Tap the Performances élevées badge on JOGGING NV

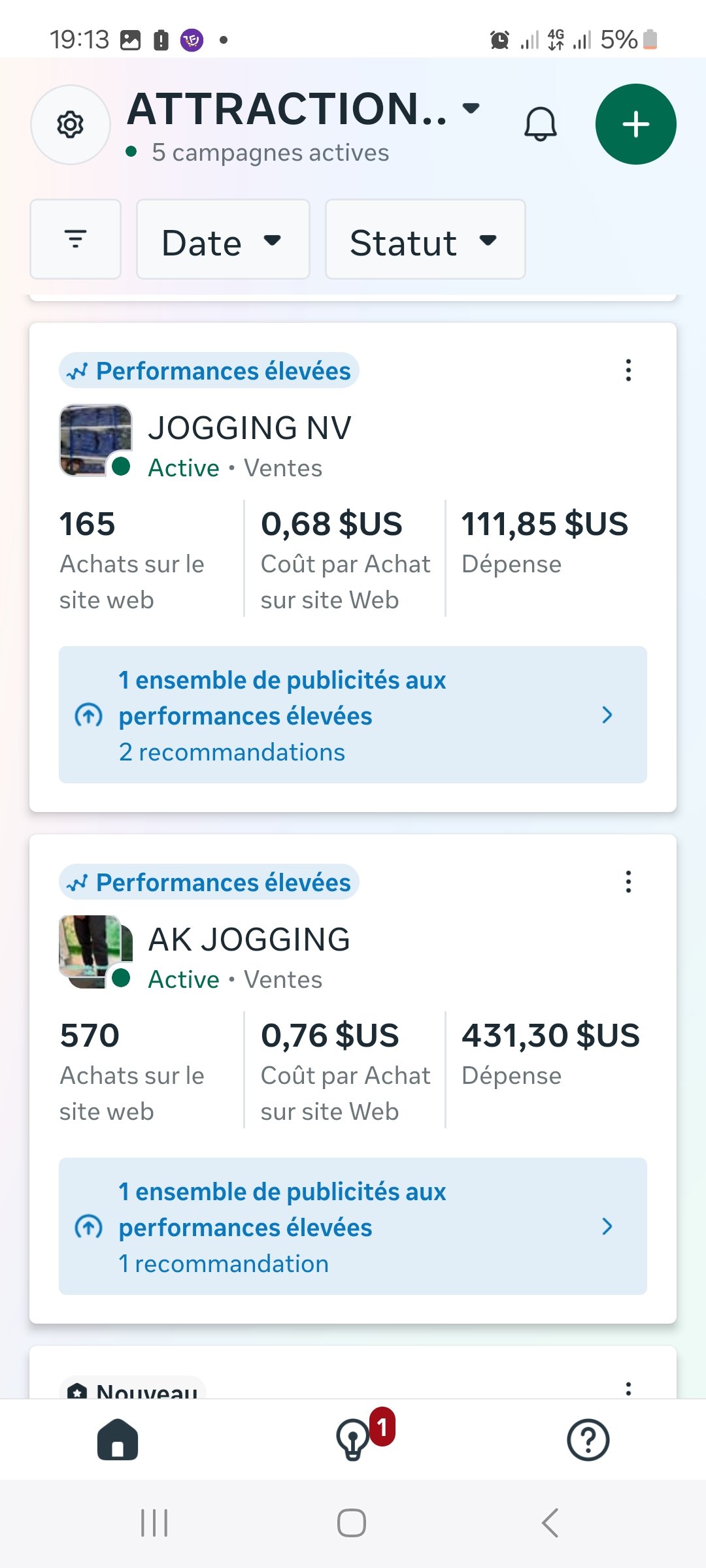(209, 370)
